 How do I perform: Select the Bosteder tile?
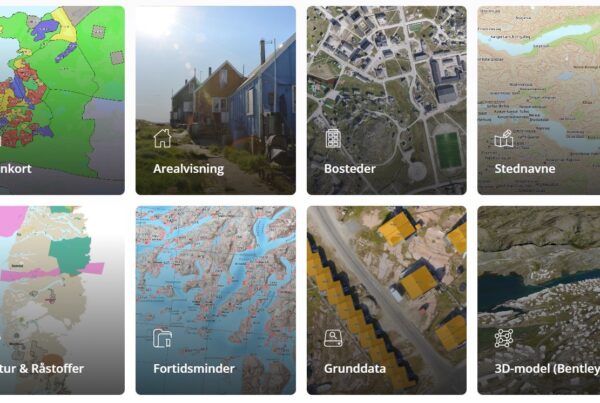(386, 100)
